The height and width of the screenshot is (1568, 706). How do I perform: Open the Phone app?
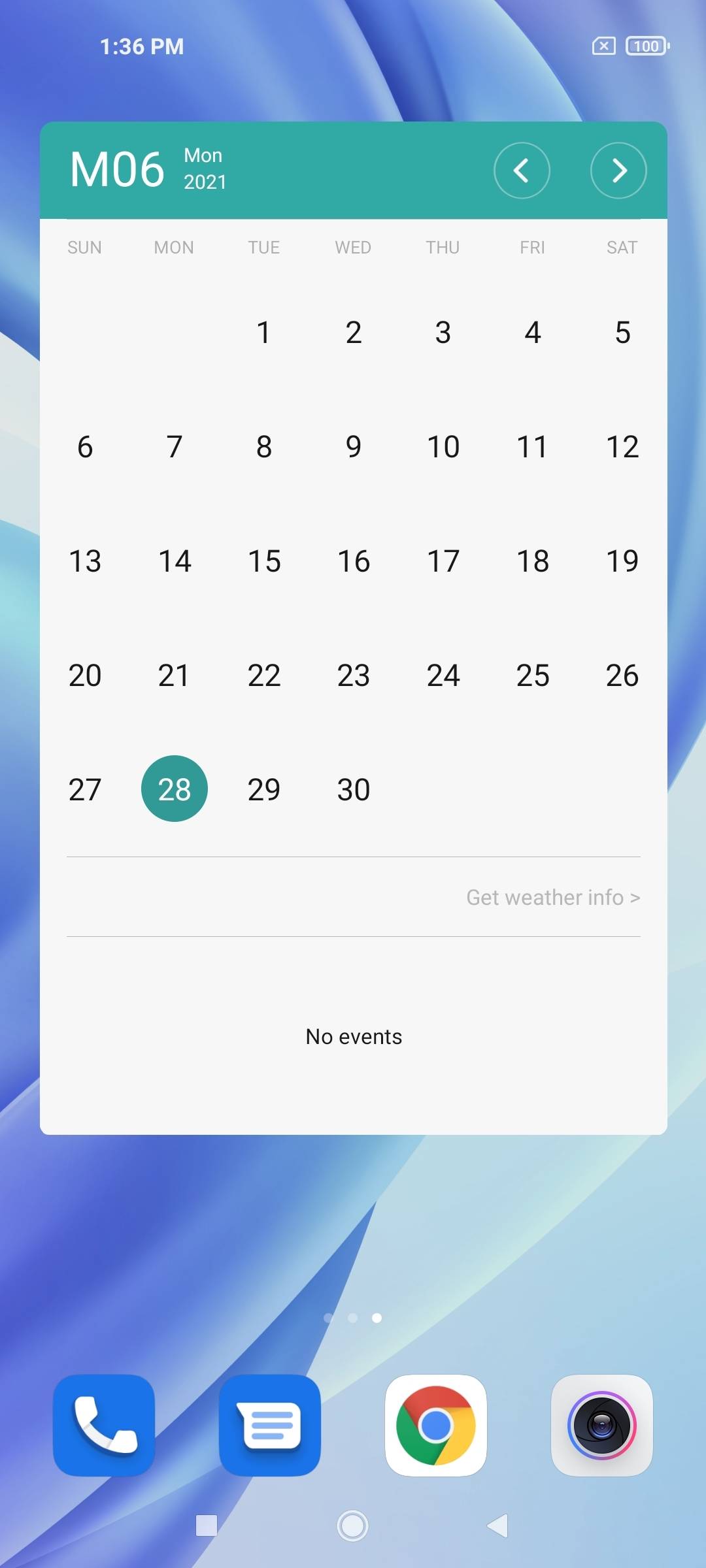point(104,1425)
